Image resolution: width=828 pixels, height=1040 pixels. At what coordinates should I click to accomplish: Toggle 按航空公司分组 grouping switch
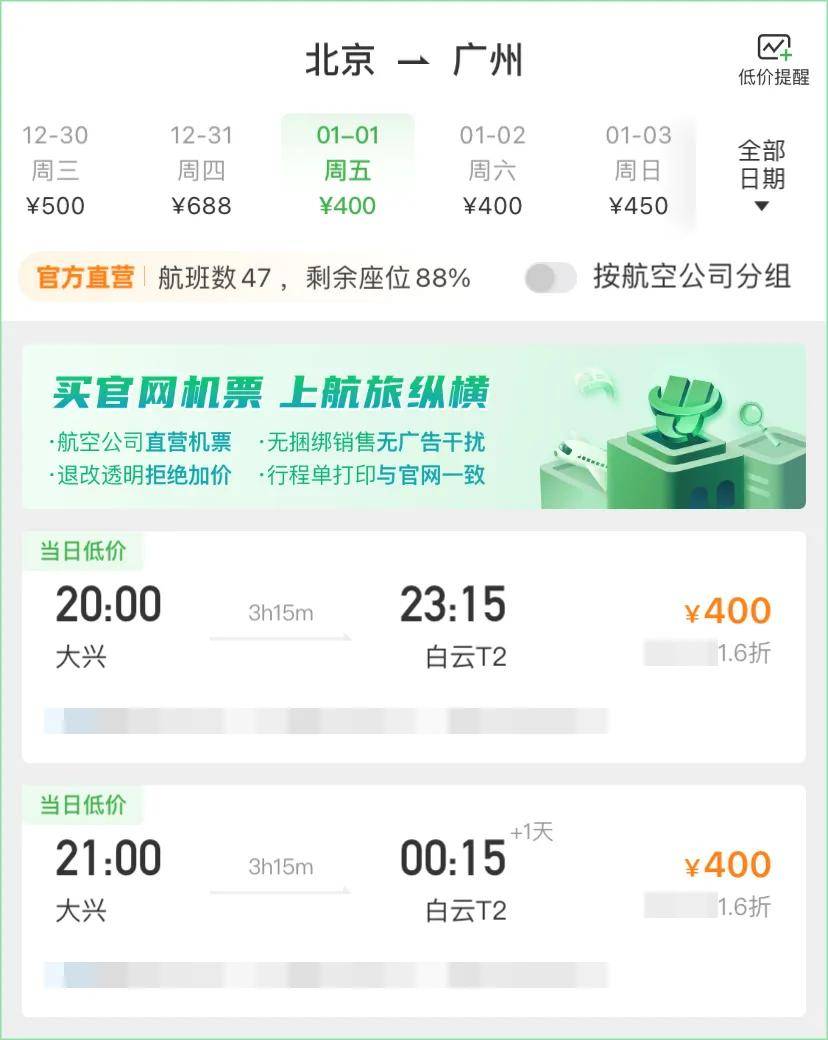[551, 278]
